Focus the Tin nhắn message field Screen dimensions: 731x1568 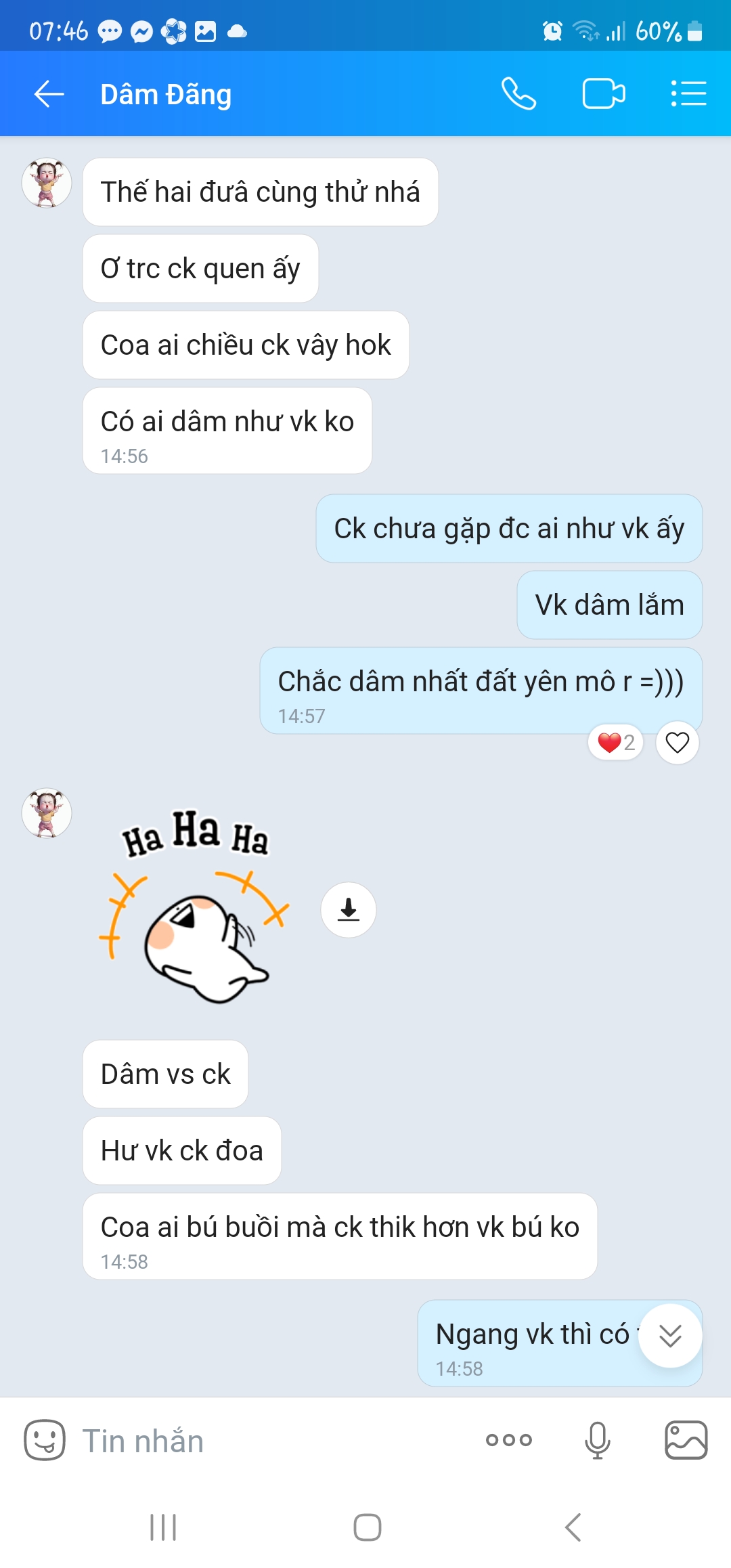click(x=271, y=1441)
